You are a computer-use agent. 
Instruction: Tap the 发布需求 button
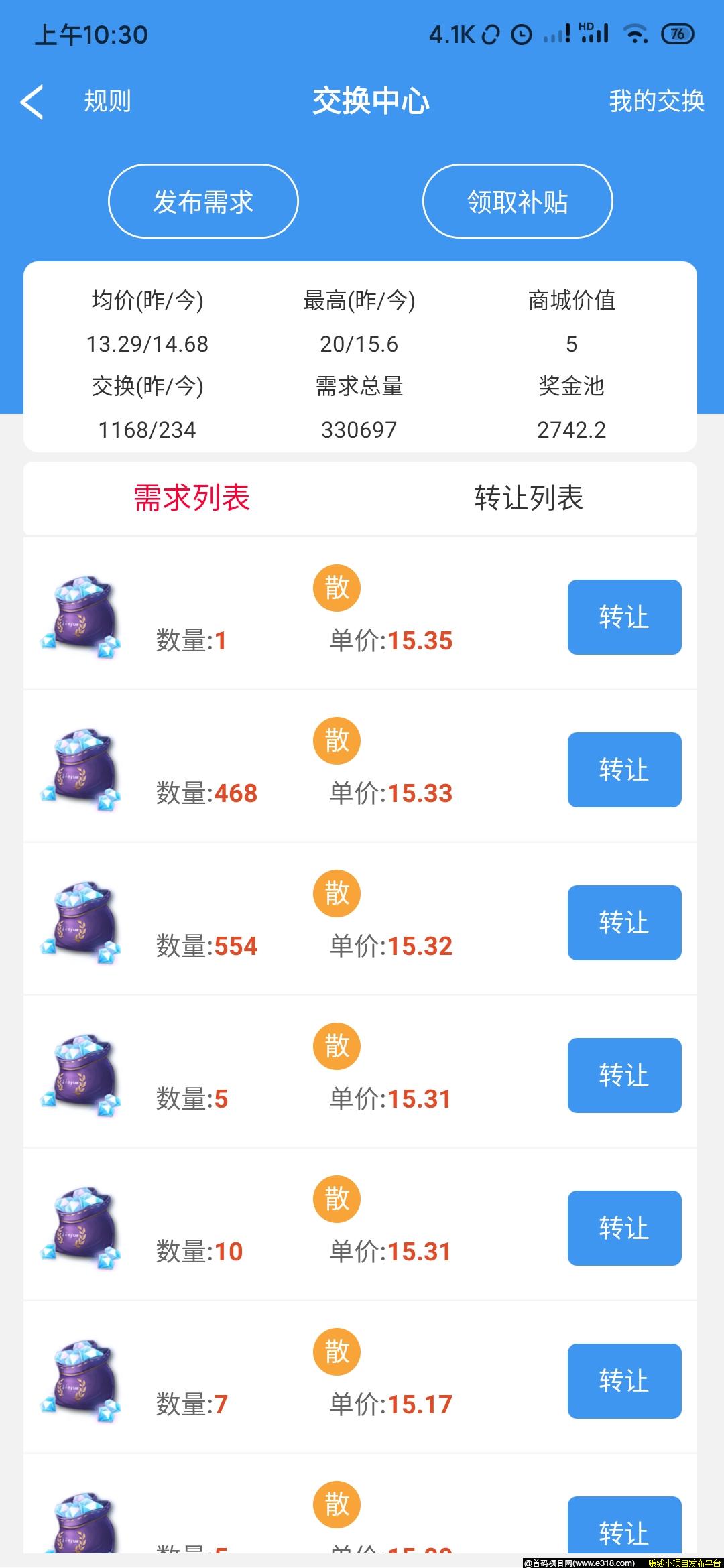coord(203,201)
